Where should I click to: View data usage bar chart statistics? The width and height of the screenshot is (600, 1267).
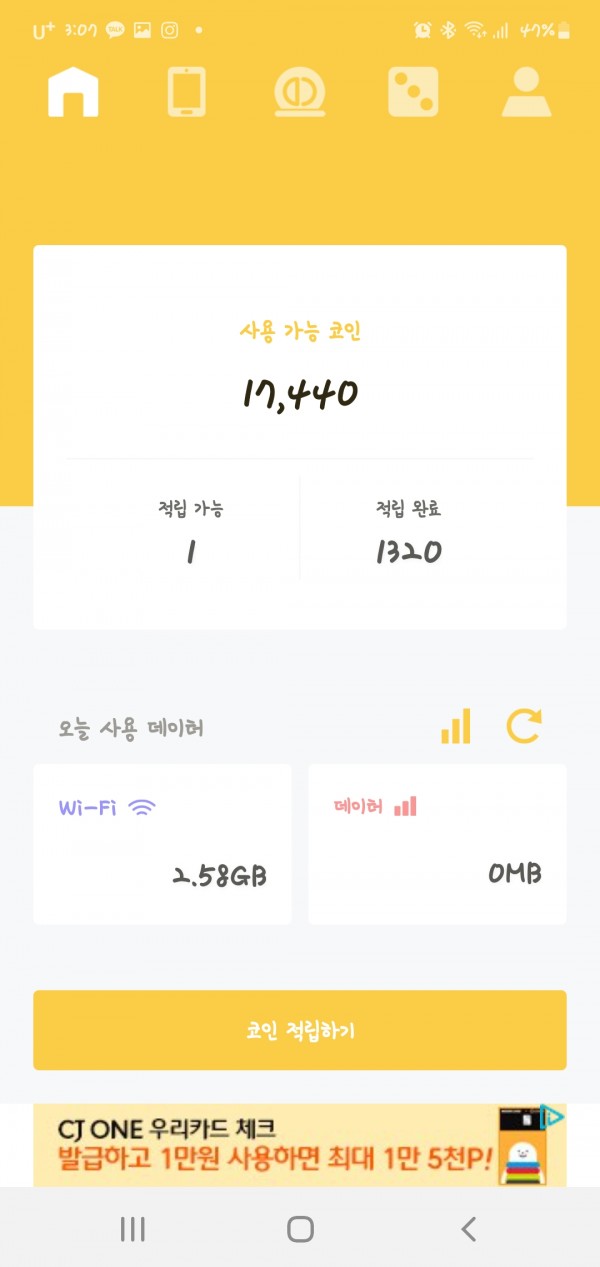[x=456, y=727]
